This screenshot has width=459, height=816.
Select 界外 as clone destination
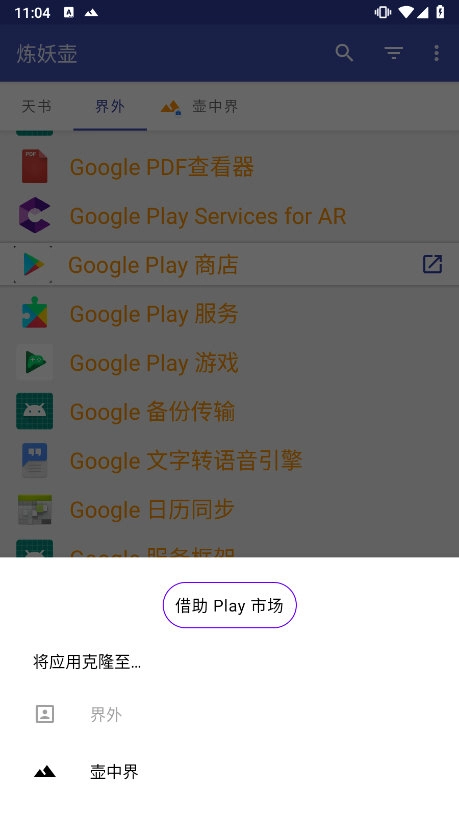point(230,714)
